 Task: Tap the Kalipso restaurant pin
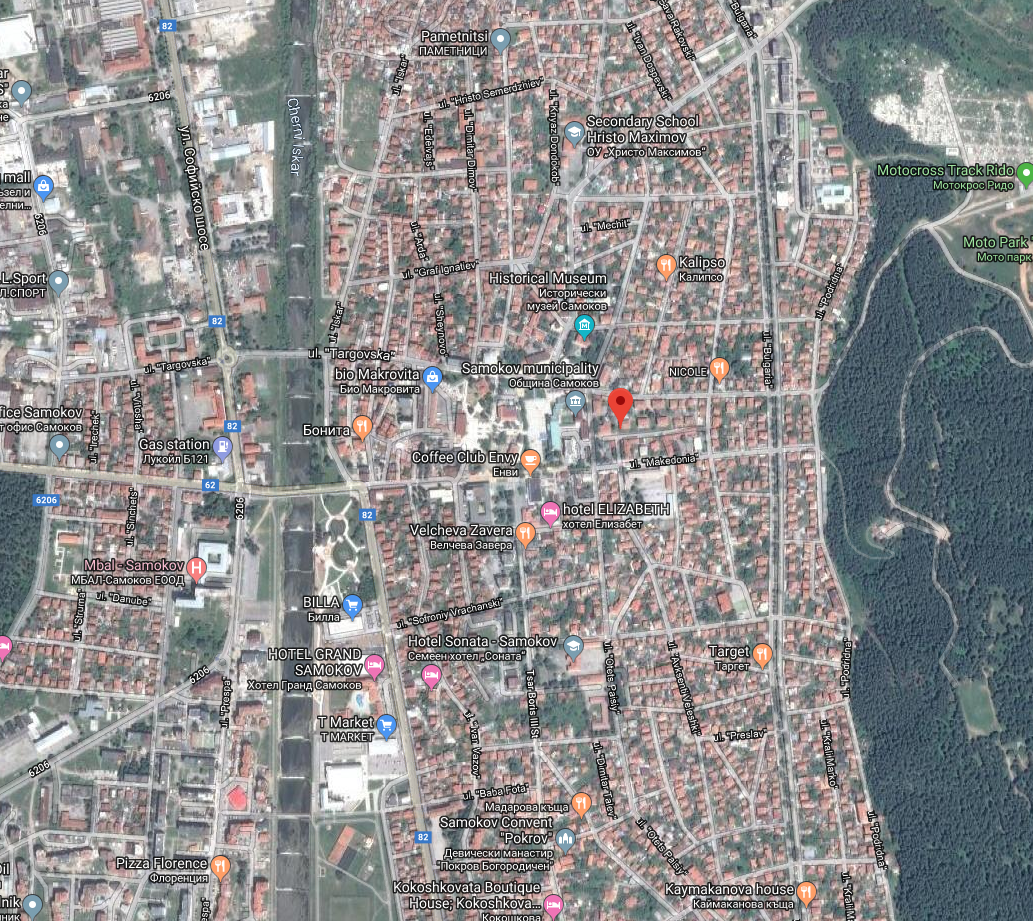[x=665, y=265]
